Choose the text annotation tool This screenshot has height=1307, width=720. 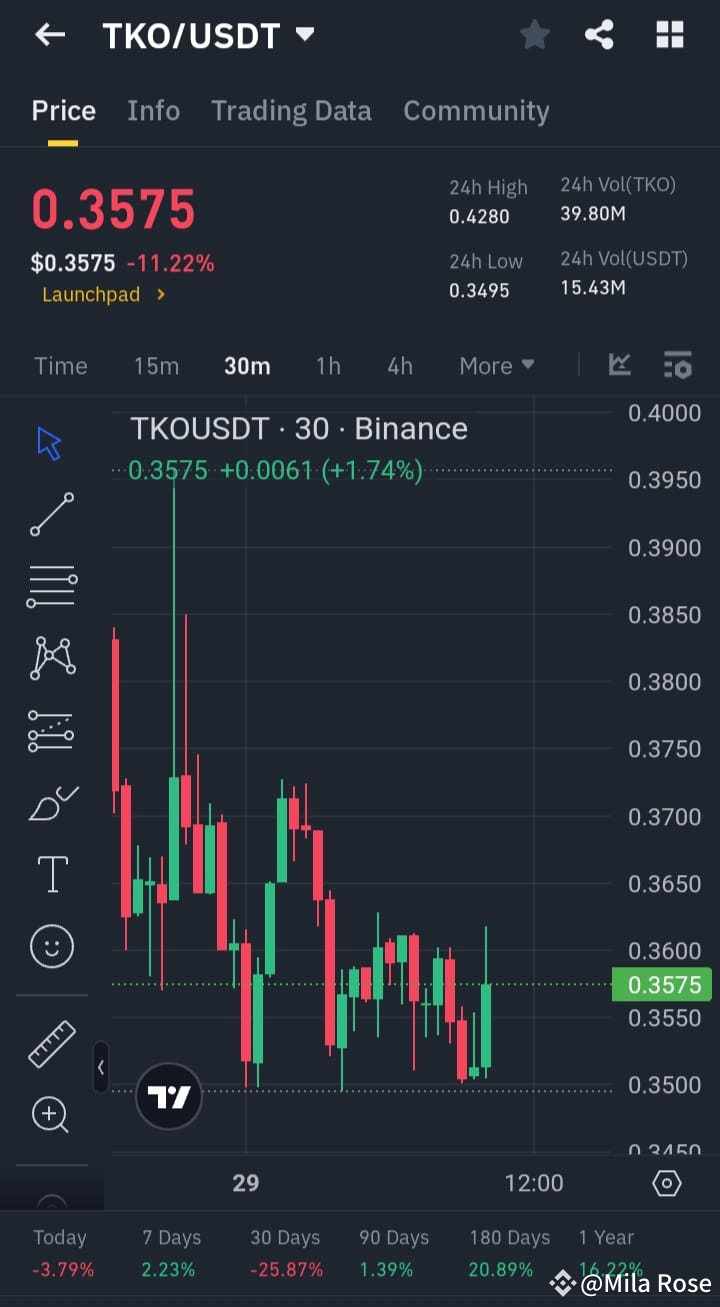point(50,873)
